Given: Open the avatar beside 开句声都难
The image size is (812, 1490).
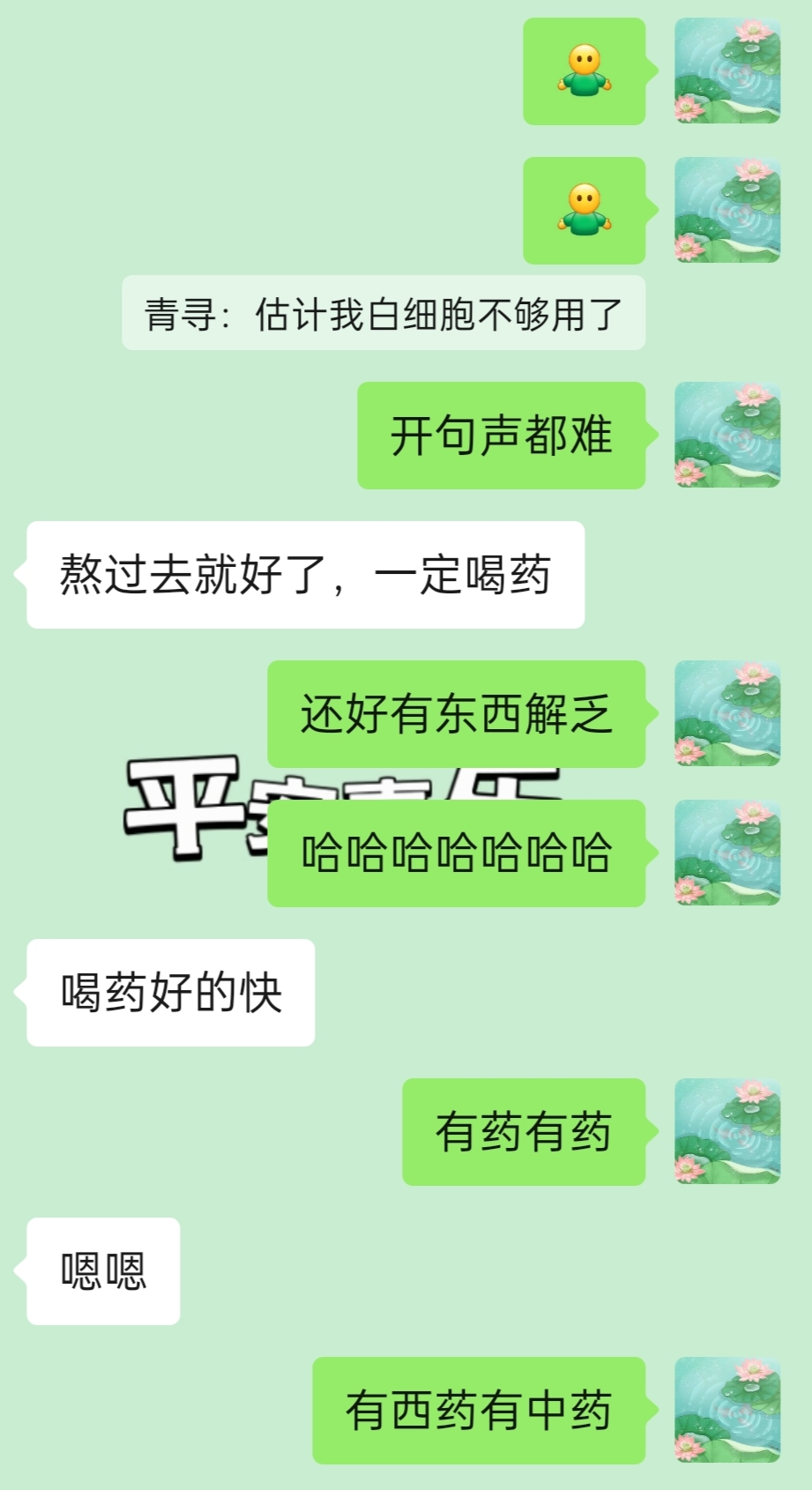Looking at the screenshot, I should click(727, 435).
